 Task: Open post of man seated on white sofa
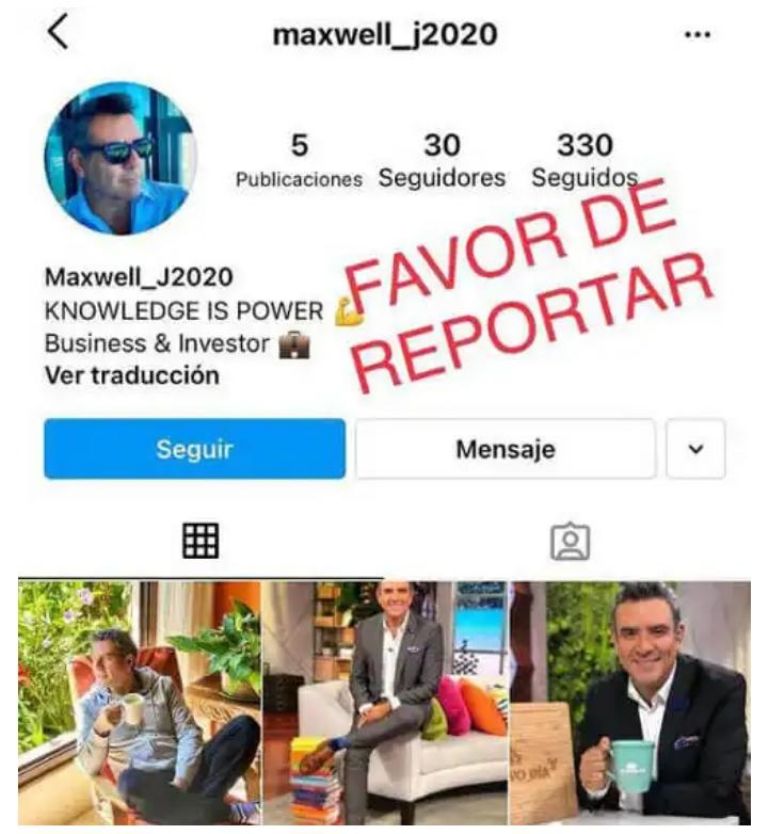[385, 702]
